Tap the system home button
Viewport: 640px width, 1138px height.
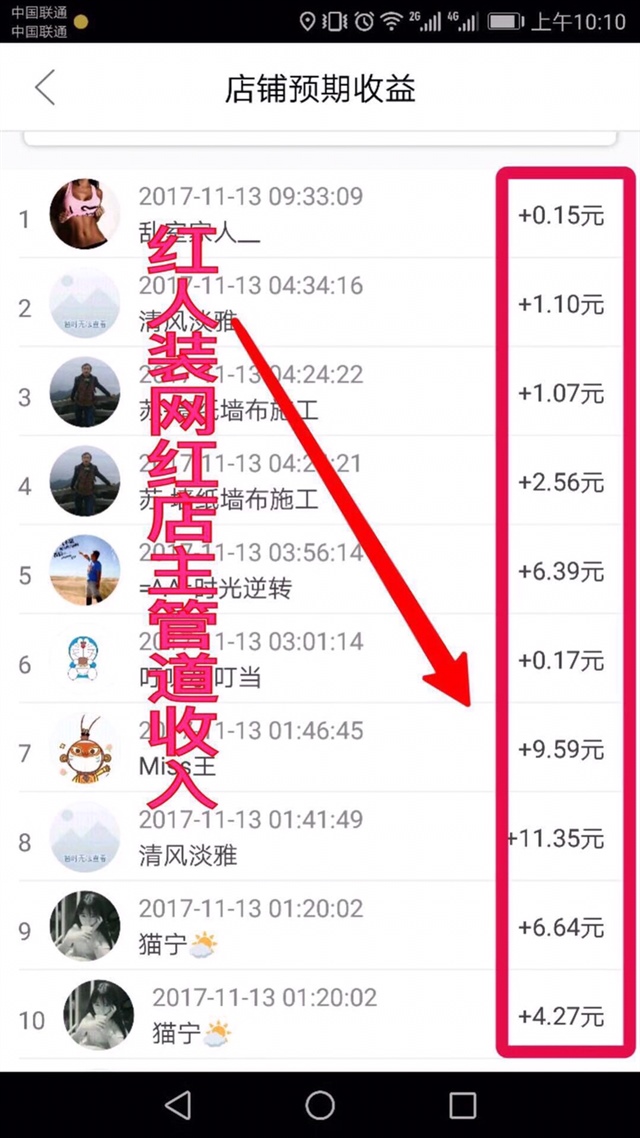tap(320, 1104)
